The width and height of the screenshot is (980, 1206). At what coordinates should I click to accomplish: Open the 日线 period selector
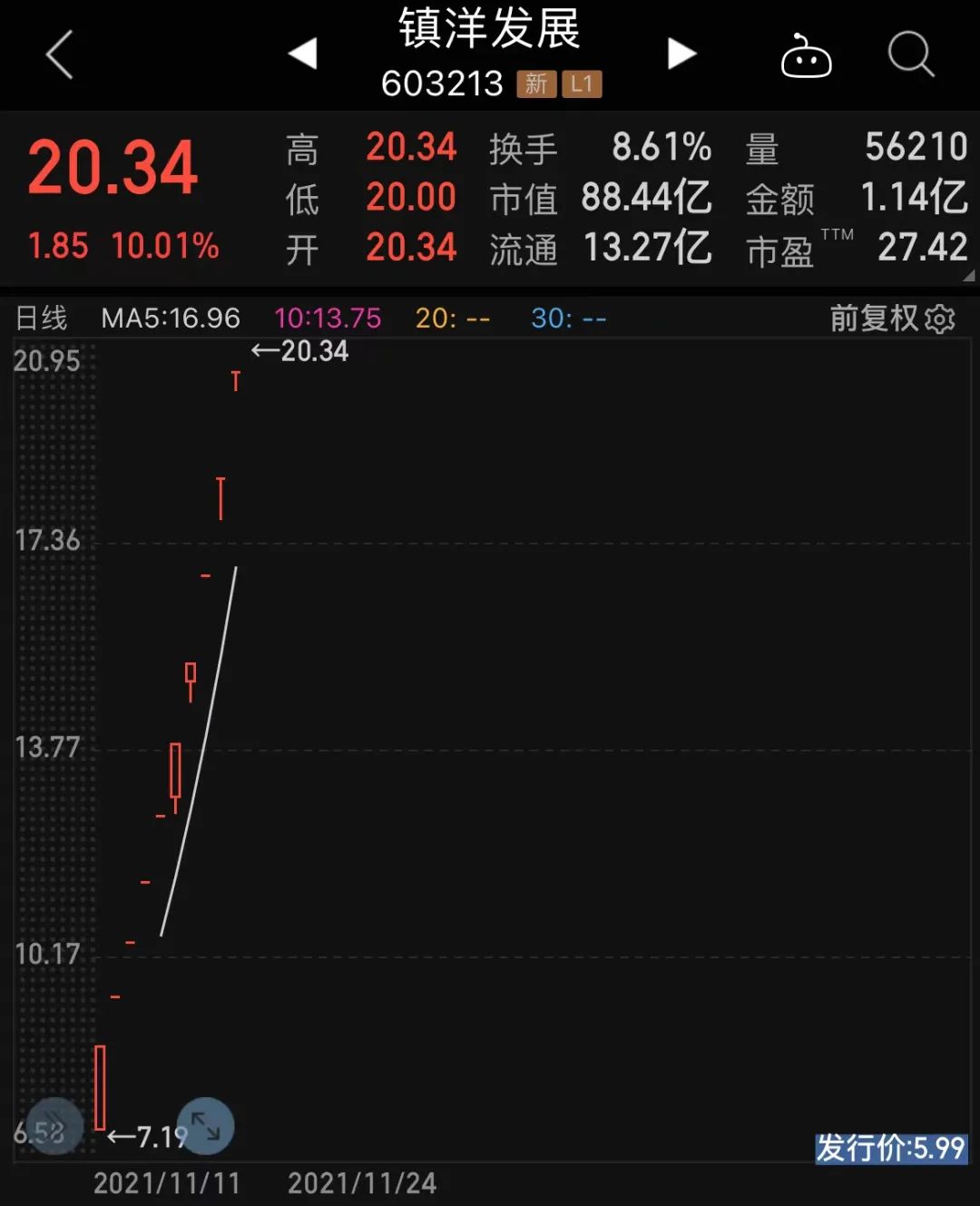tap(42, 319)
